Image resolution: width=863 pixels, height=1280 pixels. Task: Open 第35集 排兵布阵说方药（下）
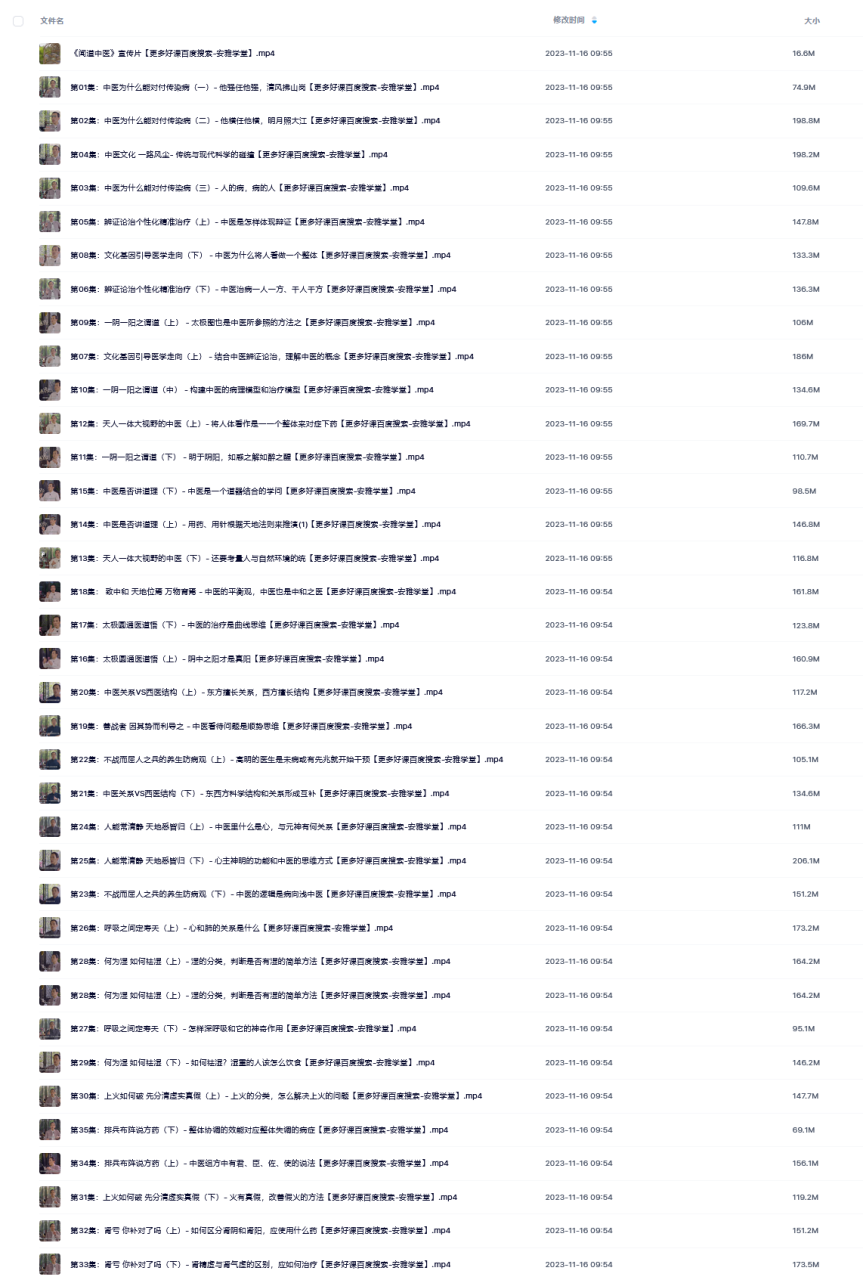[259, 1130]
